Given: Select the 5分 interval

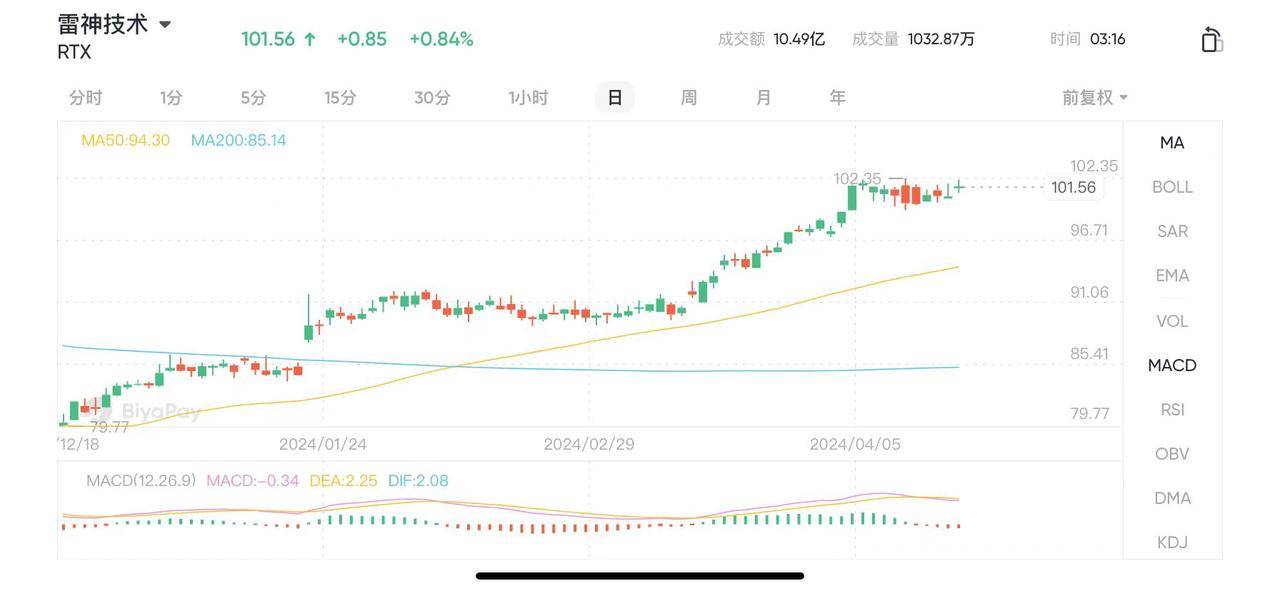Looking at the screenshot, I should (253, 98).
